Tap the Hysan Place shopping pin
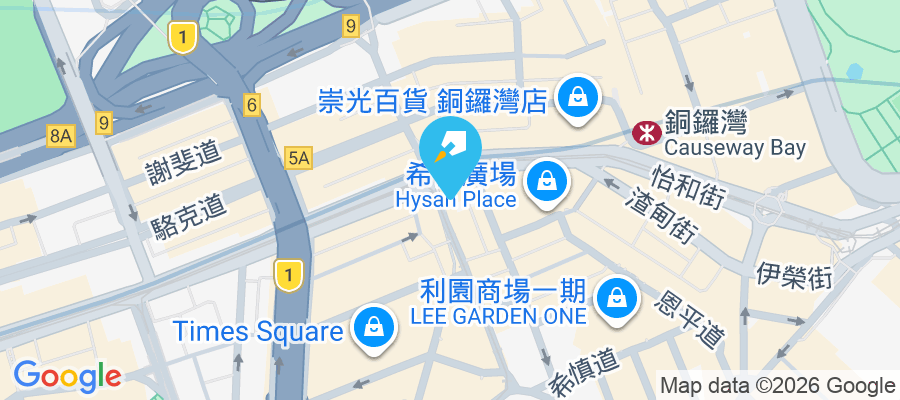Screen dimensions: 900x400 click(546, 182)
